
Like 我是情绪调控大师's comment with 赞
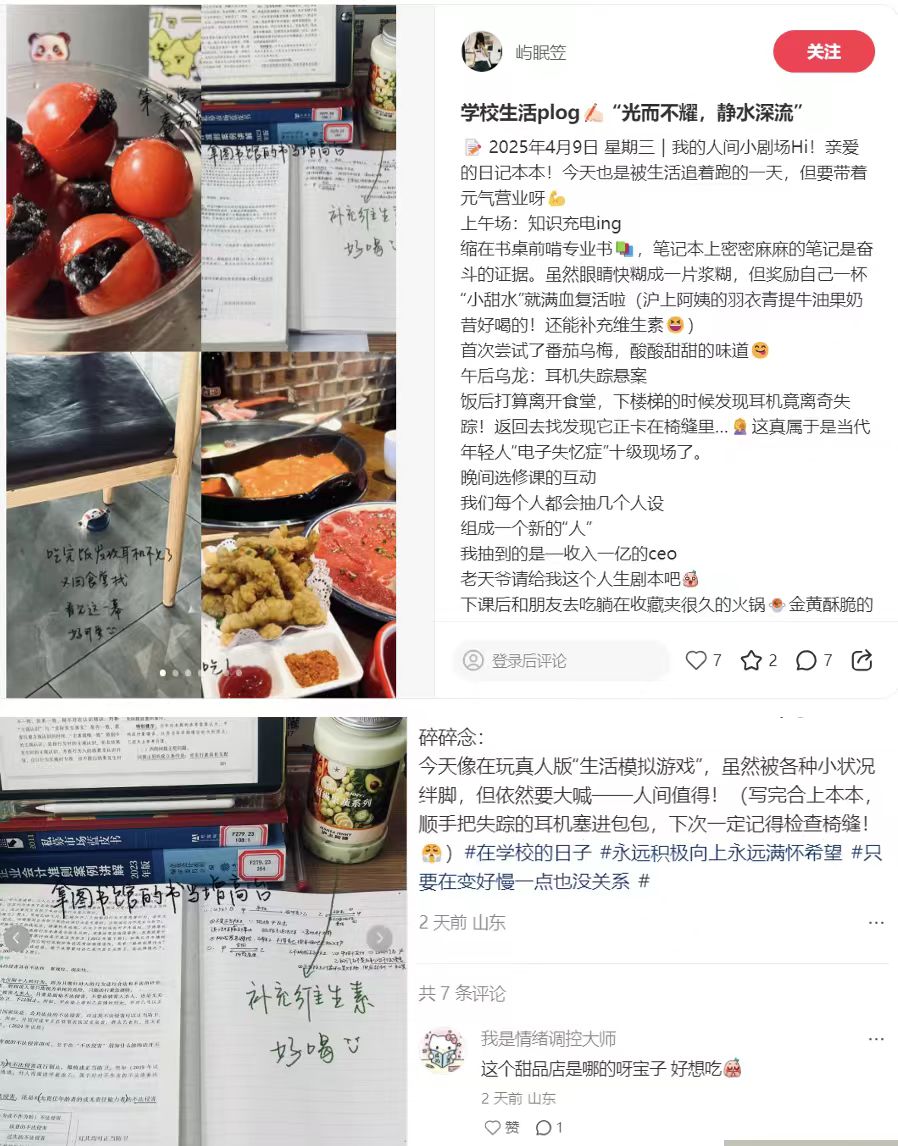tap(502, 1127)
